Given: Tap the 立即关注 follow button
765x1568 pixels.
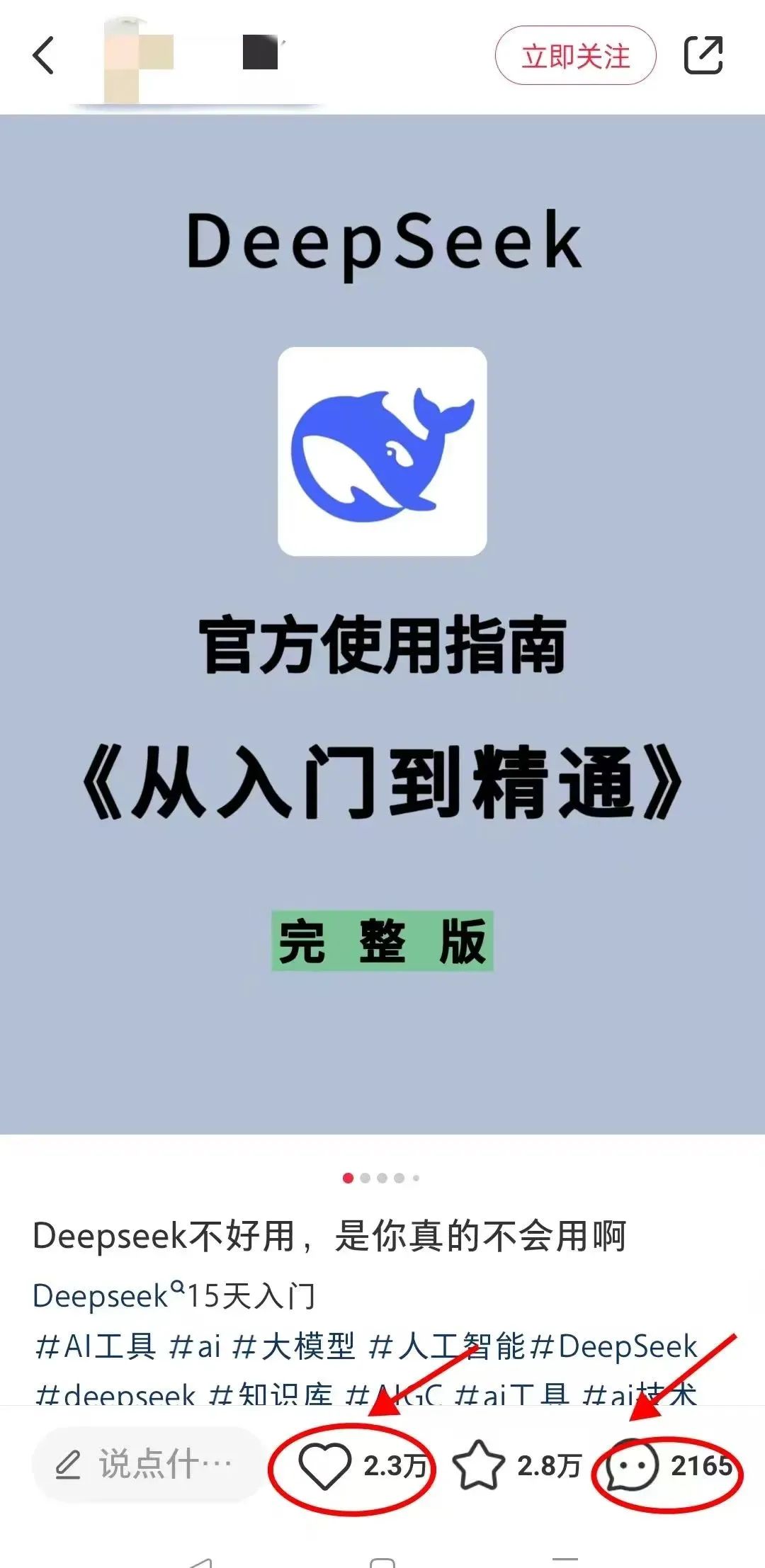Looking at the screenshot, I should pyautogui.click(x=575, y=56).
